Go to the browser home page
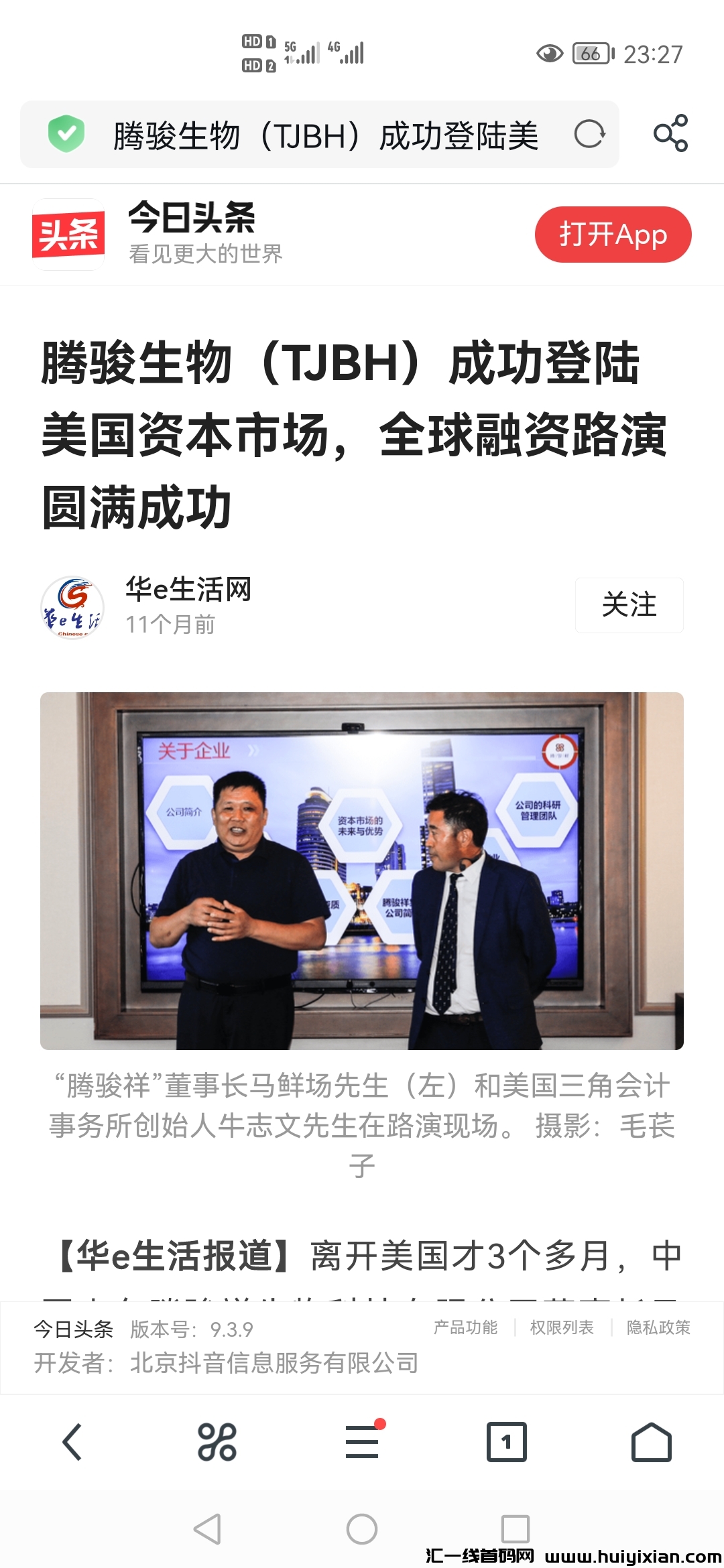The width and height of the screenshot is (724, 1568). pos(651,1442)
